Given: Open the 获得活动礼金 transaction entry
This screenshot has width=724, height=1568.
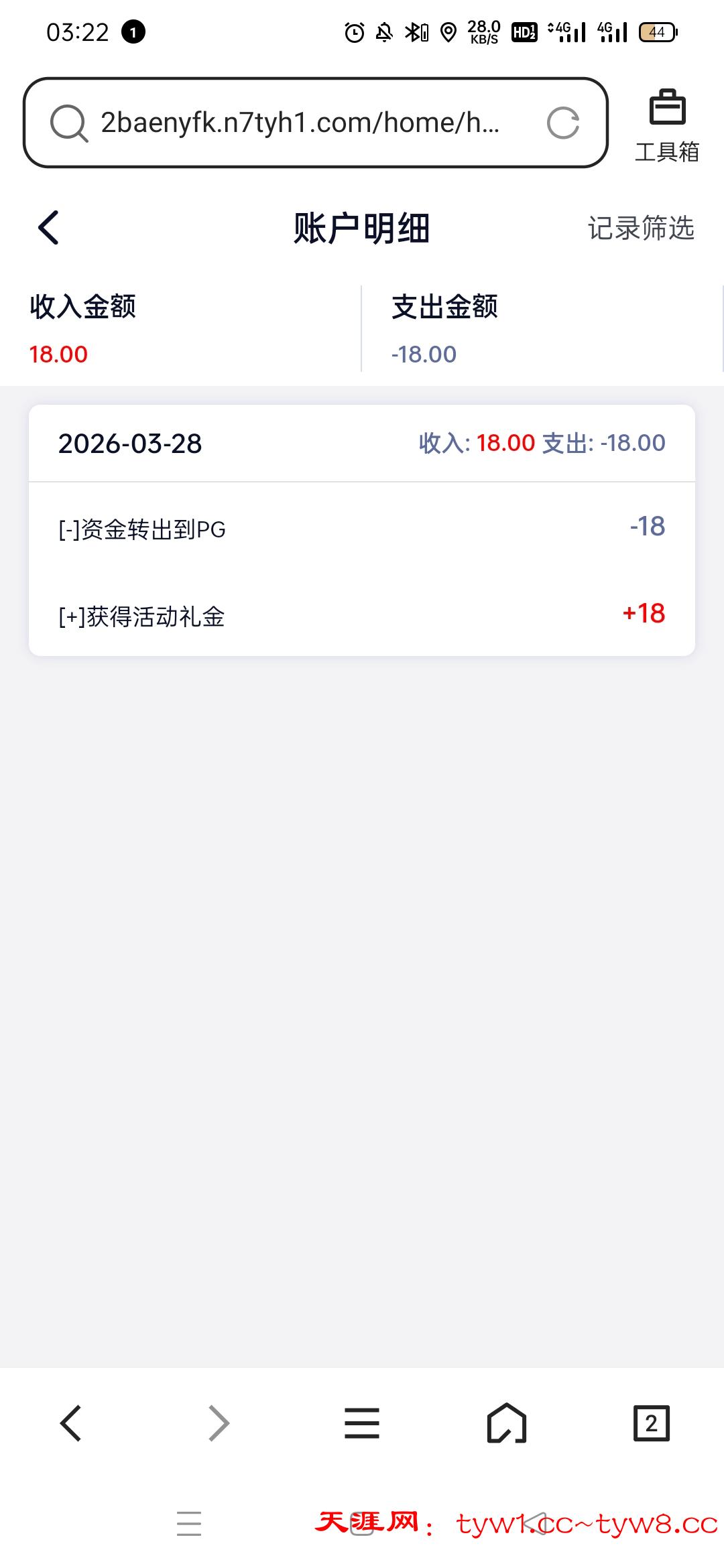Looking at the screenshot, I should coord(362,615).
